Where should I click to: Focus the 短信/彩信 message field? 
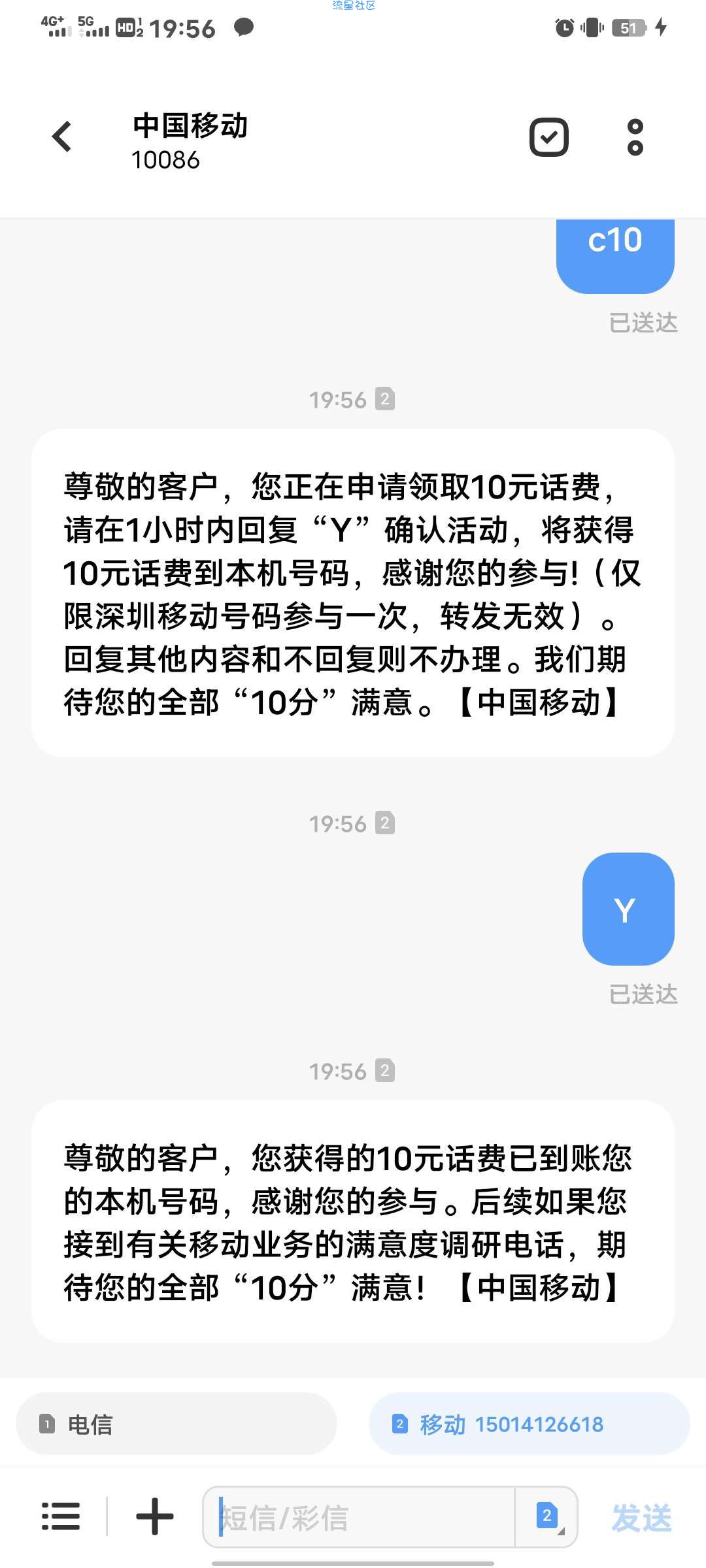click(x=360, y=1516)
